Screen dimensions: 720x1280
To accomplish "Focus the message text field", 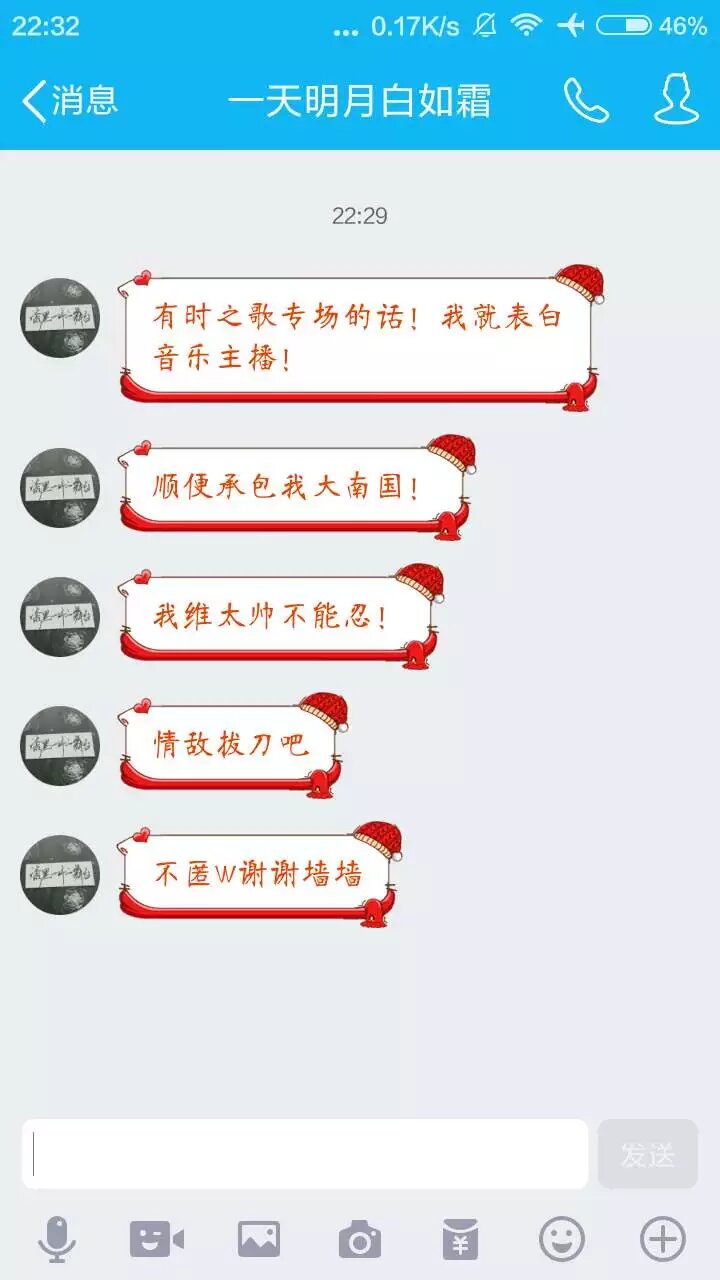I will (305, 1154).
